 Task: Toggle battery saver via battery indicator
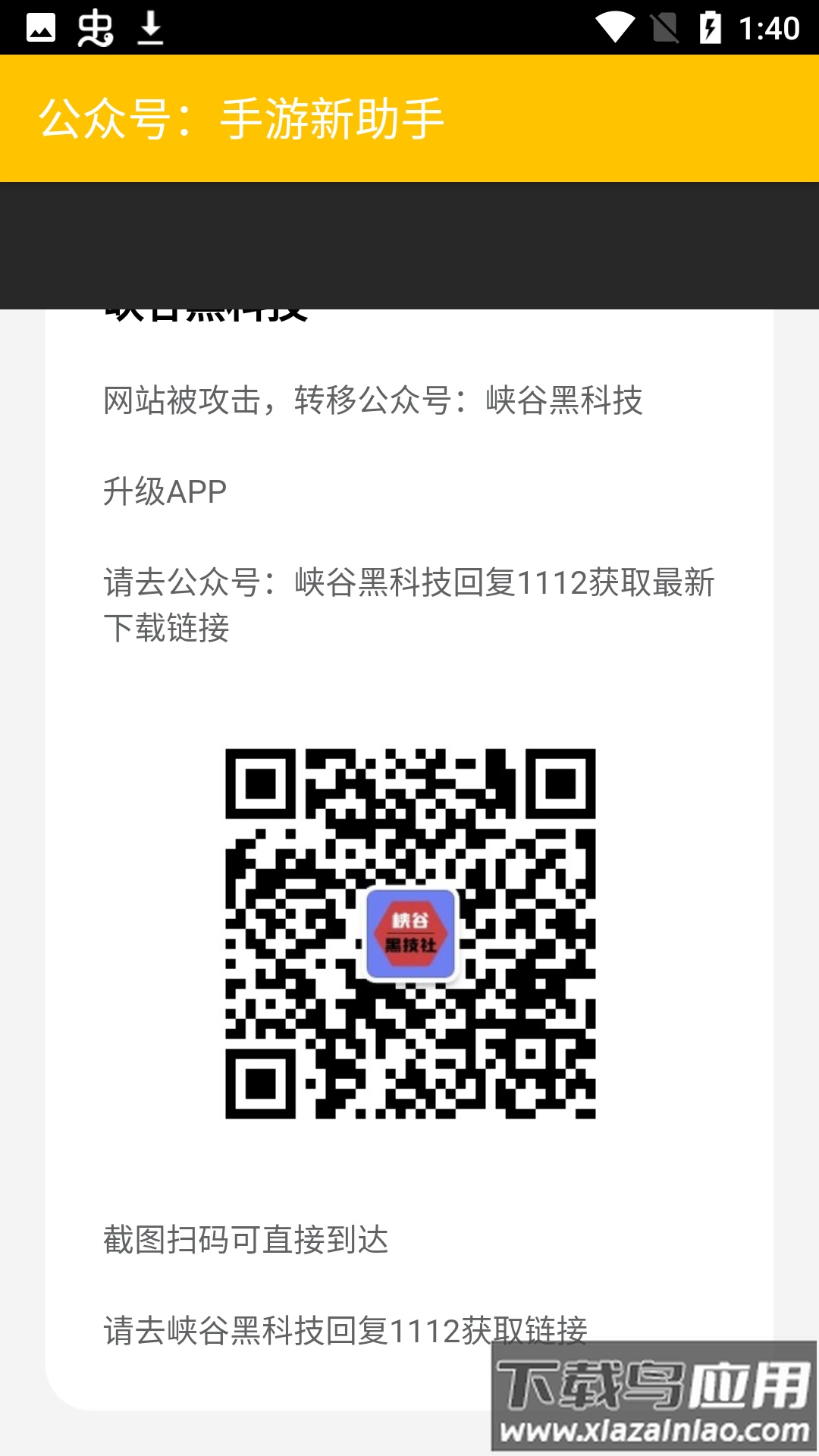point(710,27)
